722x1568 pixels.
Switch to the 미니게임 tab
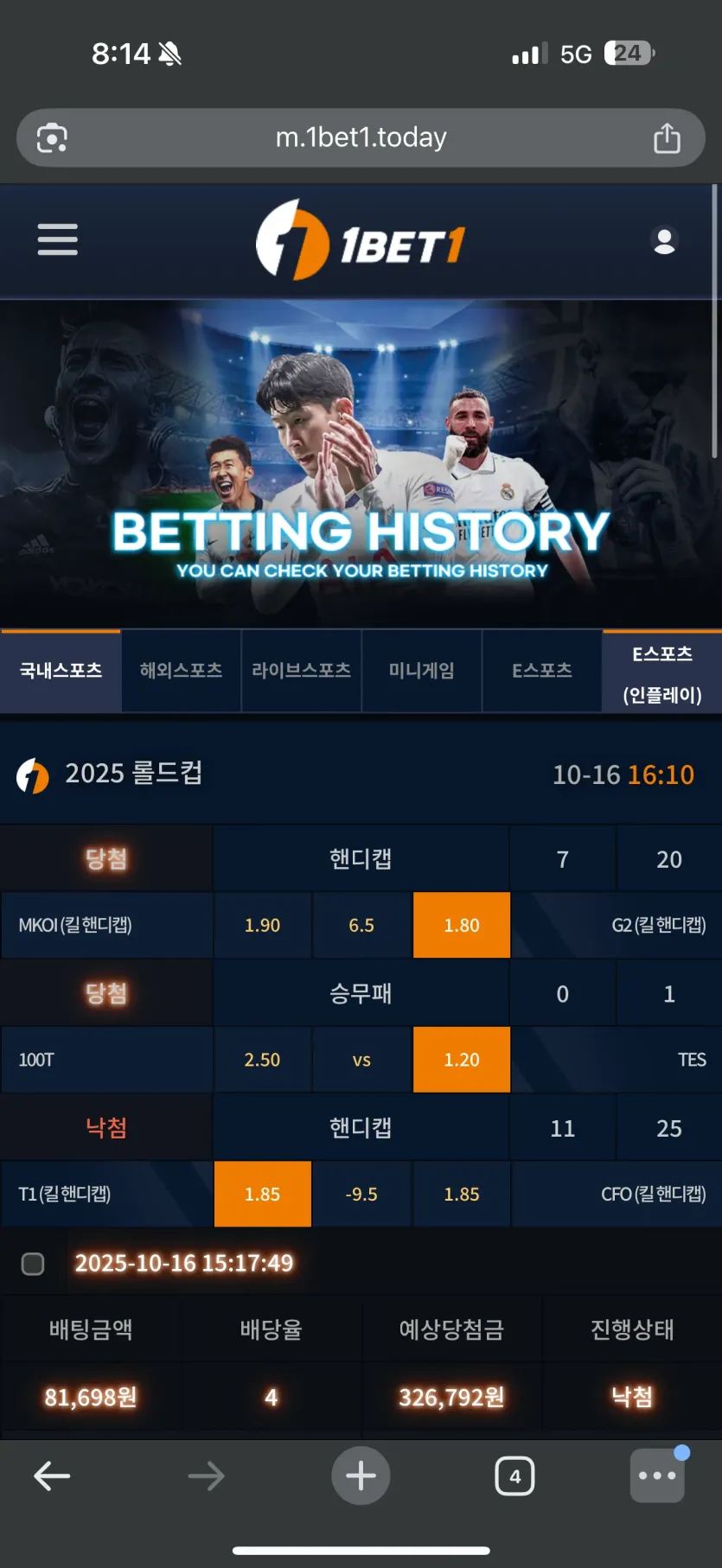click(421, 671)
